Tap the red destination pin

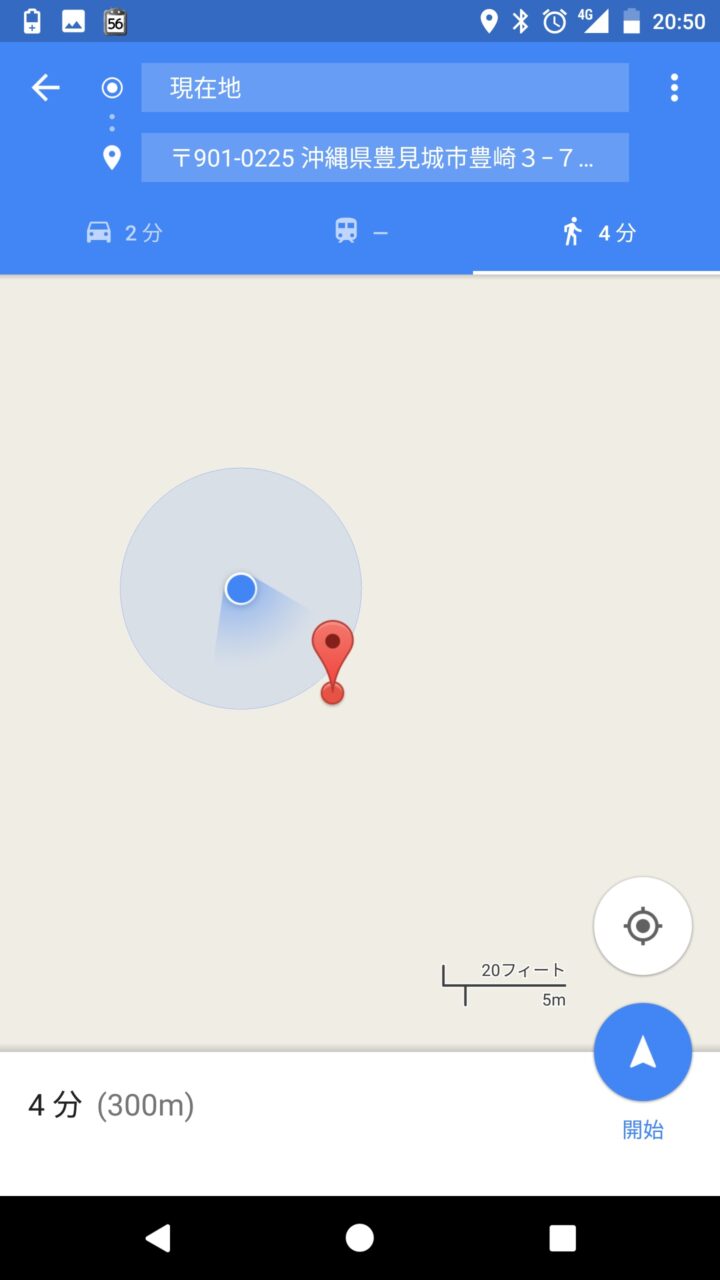tap(333, 650)
